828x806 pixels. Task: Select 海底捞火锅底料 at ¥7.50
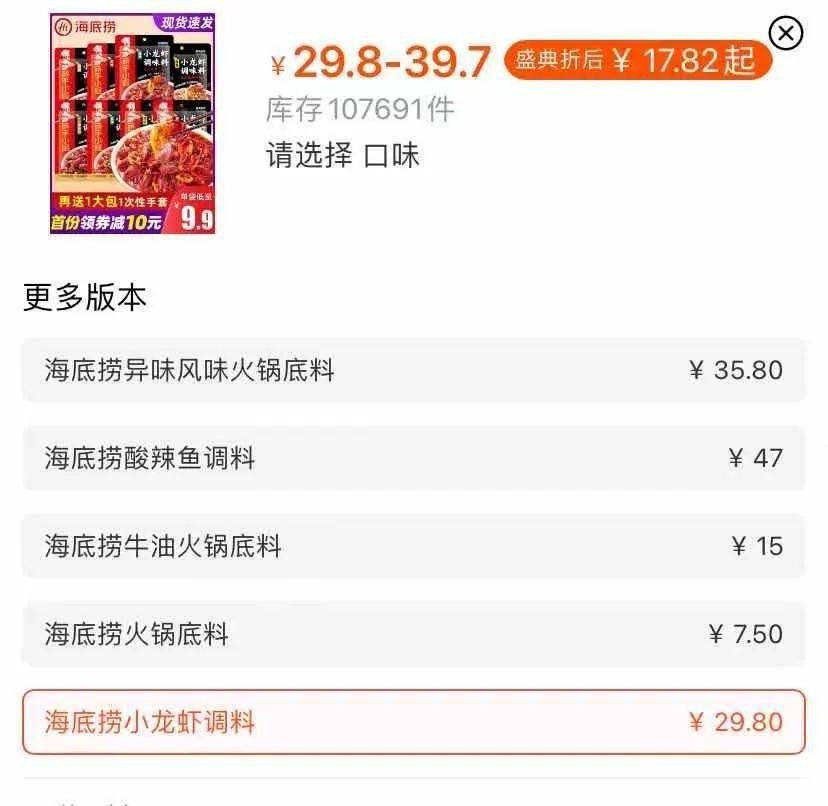point(413,634)
